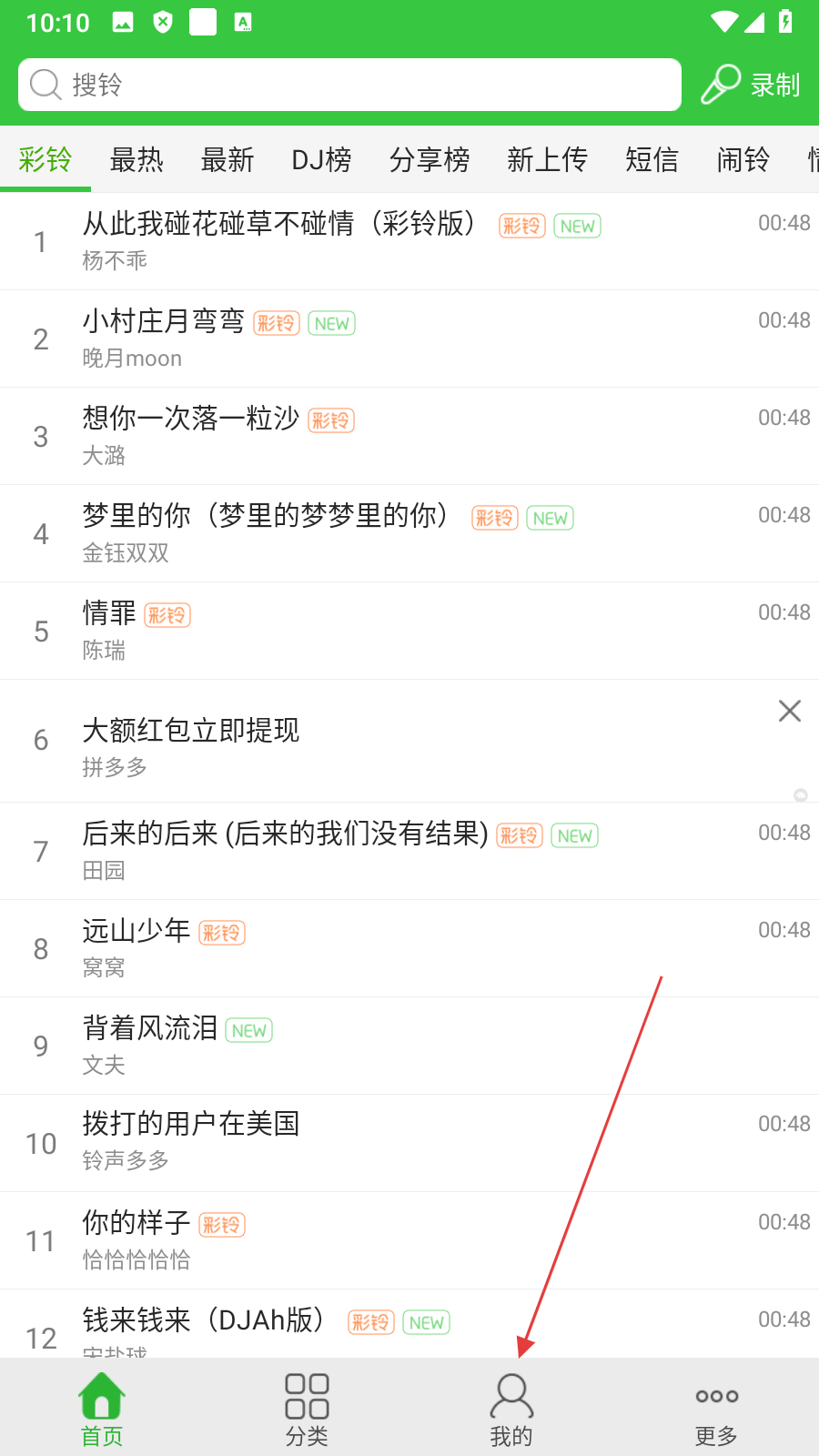819x1456 pixels.
Task: Open the 更多 more tab
Action: coord(716,1409)
